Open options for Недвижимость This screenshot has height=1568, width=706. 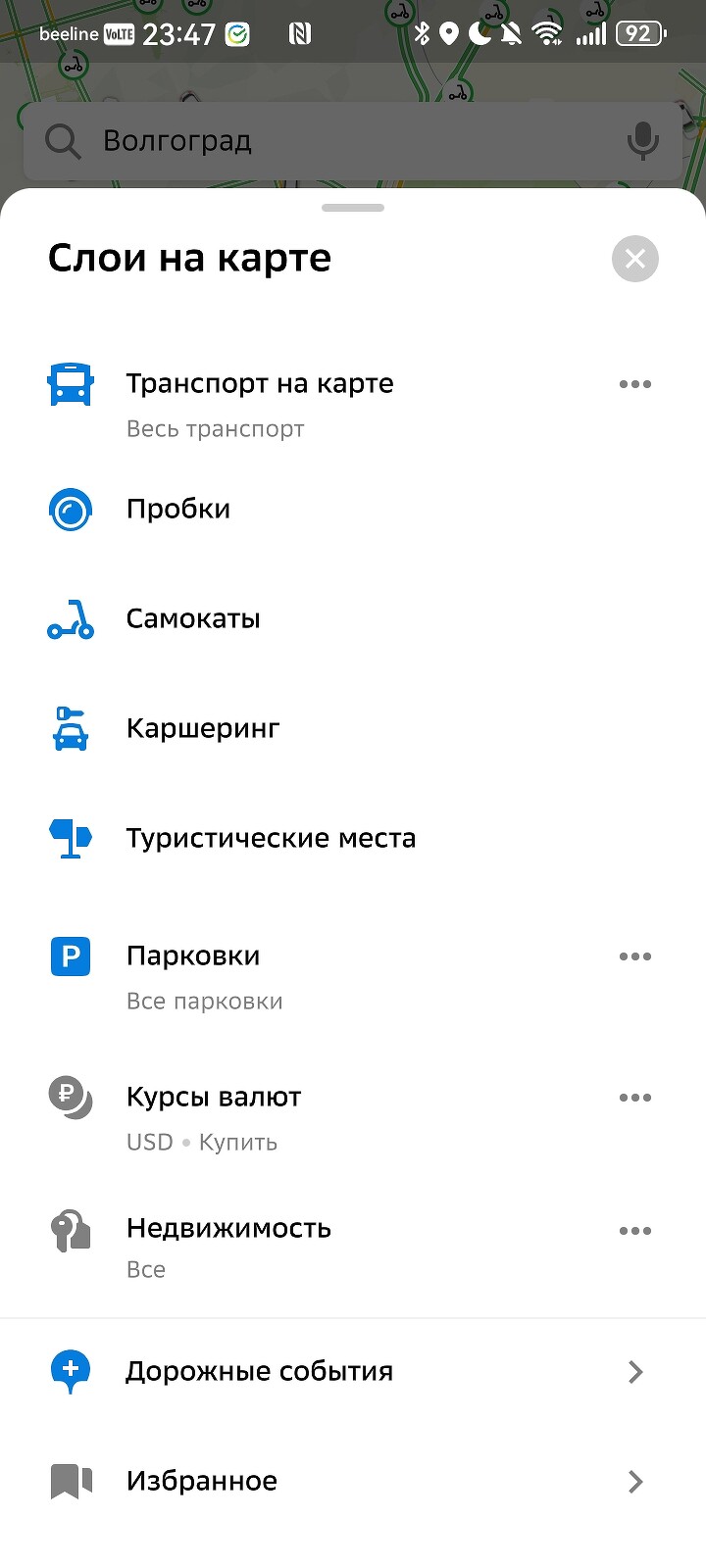point(634,1231)
